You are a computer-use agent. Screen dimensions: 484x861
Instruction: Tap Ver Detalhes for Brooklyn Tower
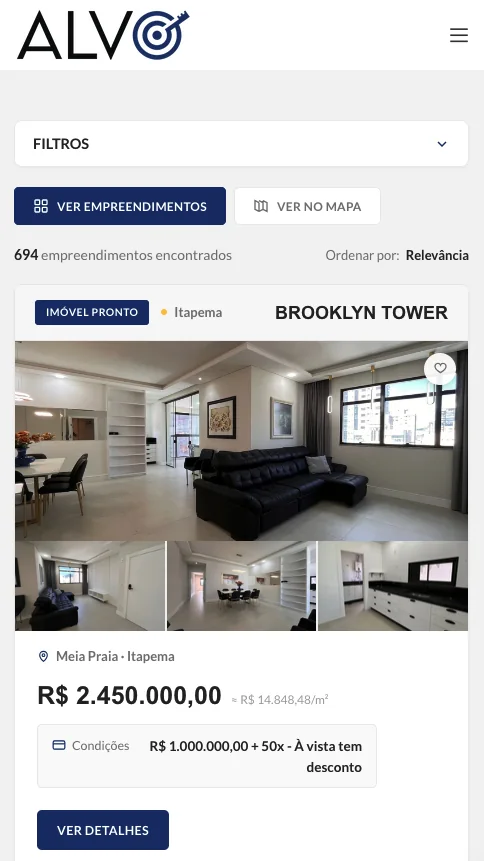coord(103,830)
